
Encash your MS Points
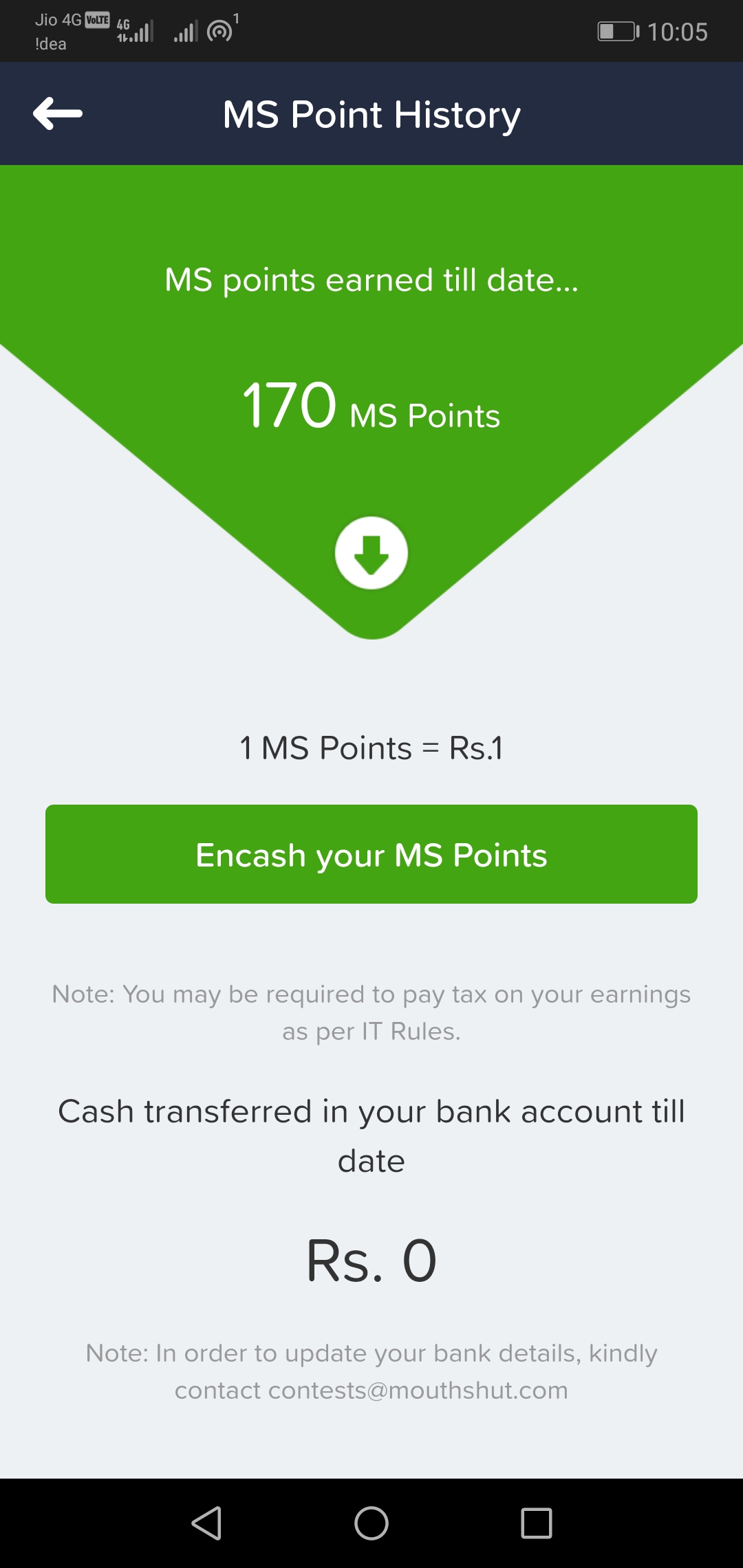pos(371,854)
